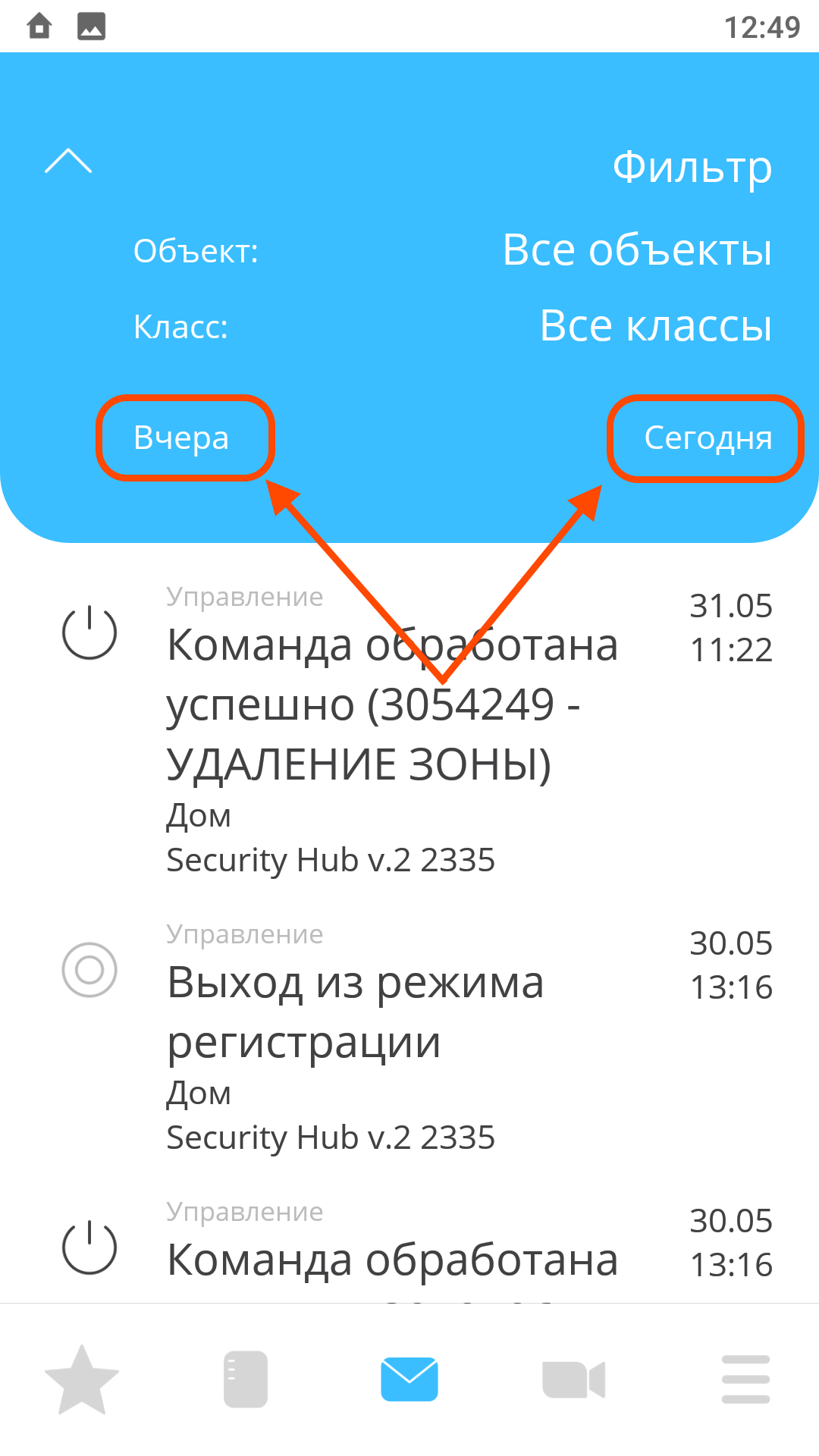Switch to the video camera tab
819x1456 pixels.
pyautogui.click(x=573, y=1379)
